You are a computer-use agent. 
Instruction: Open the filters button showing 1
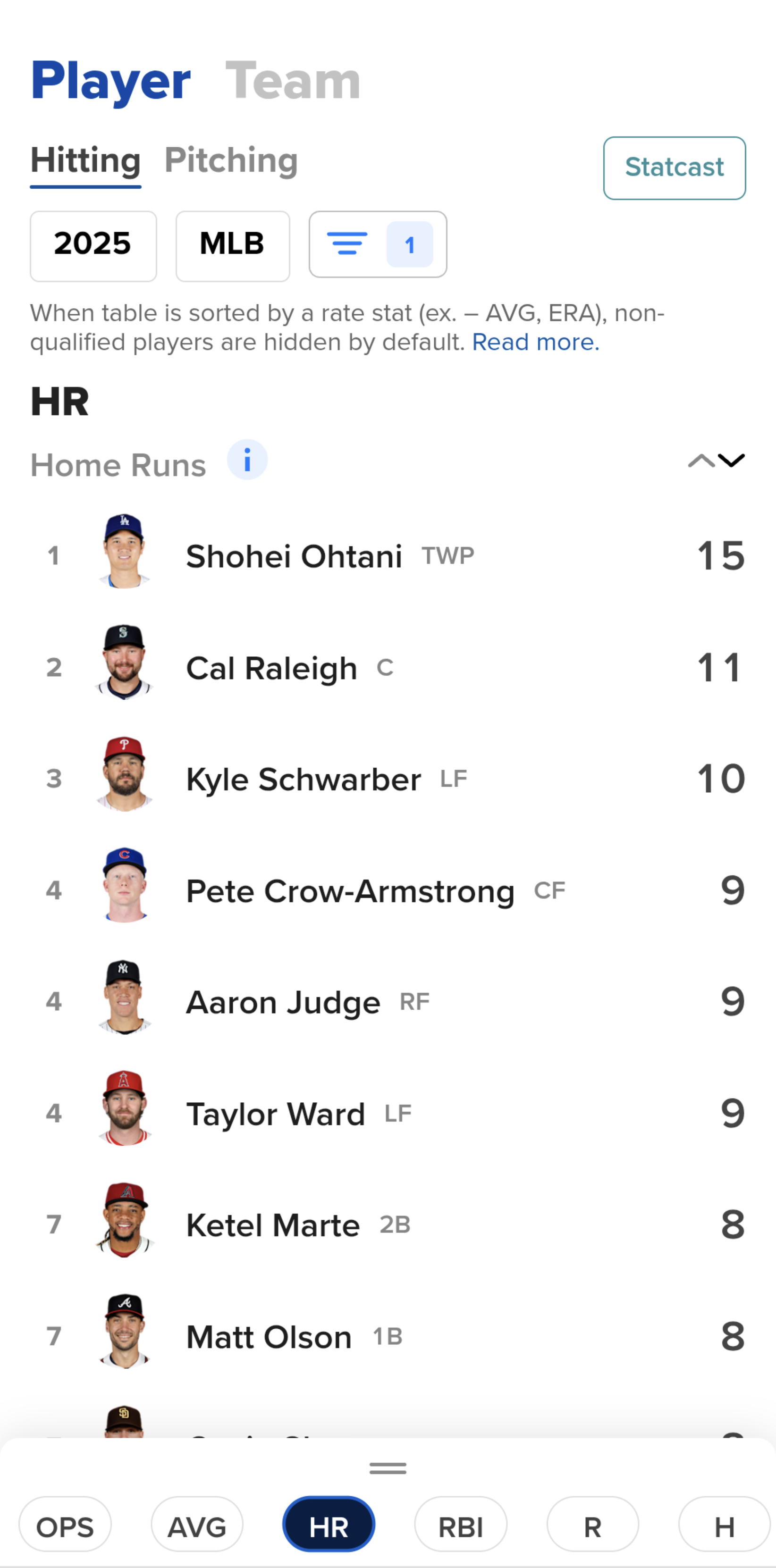[x=378, y=244]
